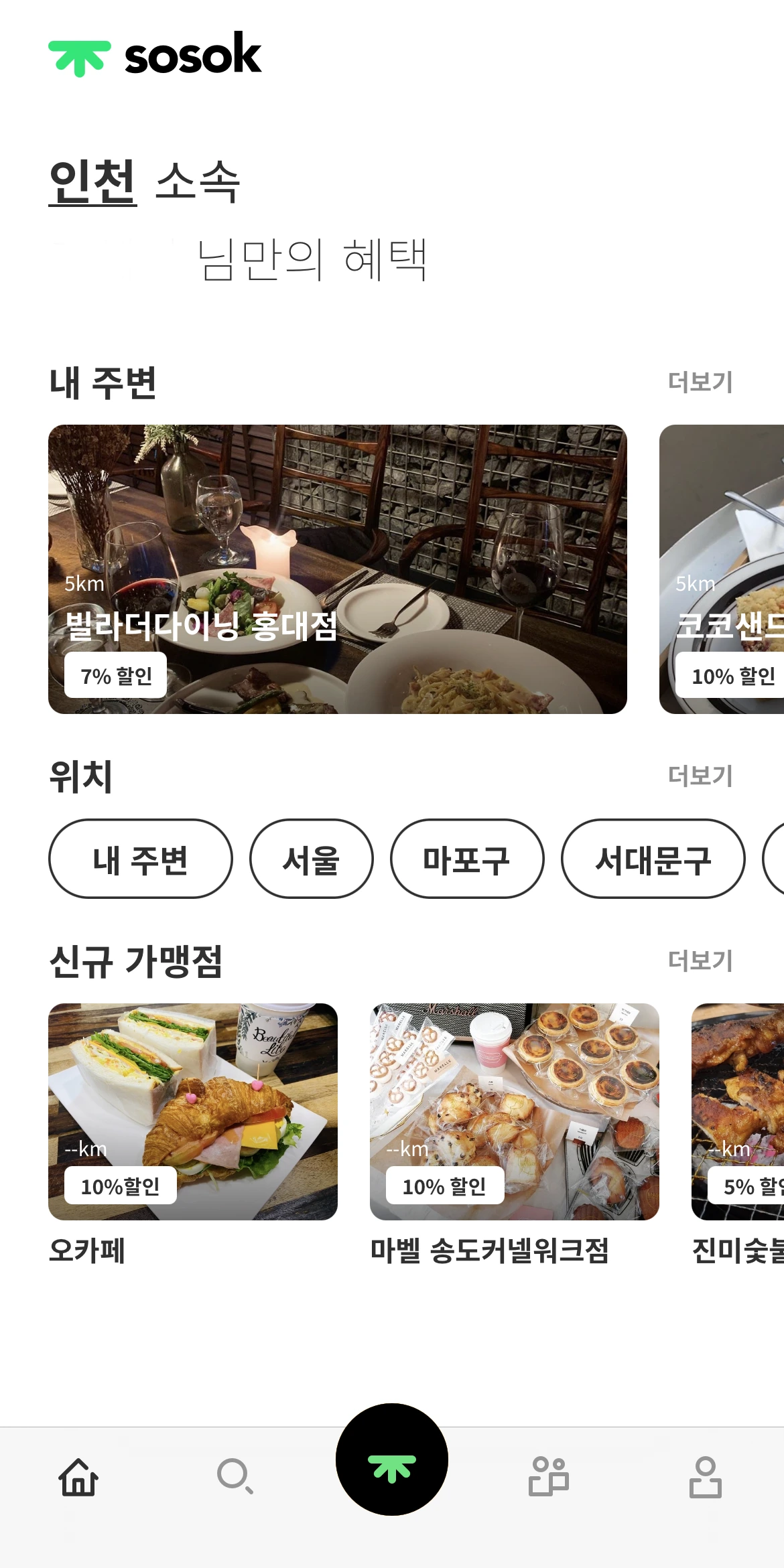Image resolution: width=784 pixels, height=1568 pixels.
Task: Tap the center green sosok button
Action: (392, 1459)
